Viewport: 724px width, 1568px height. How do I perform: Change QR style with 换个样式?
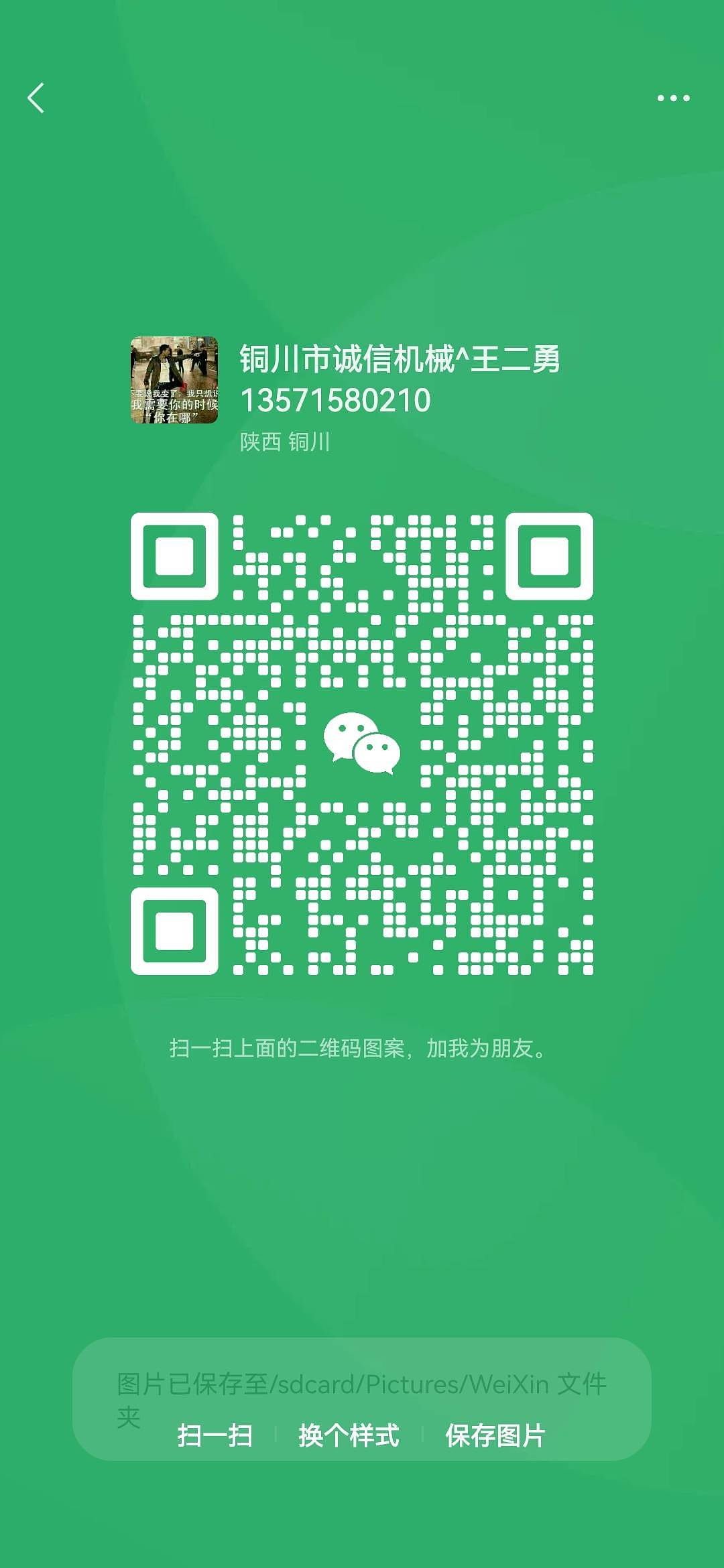pyautogui.click(x=349, y=1435)
